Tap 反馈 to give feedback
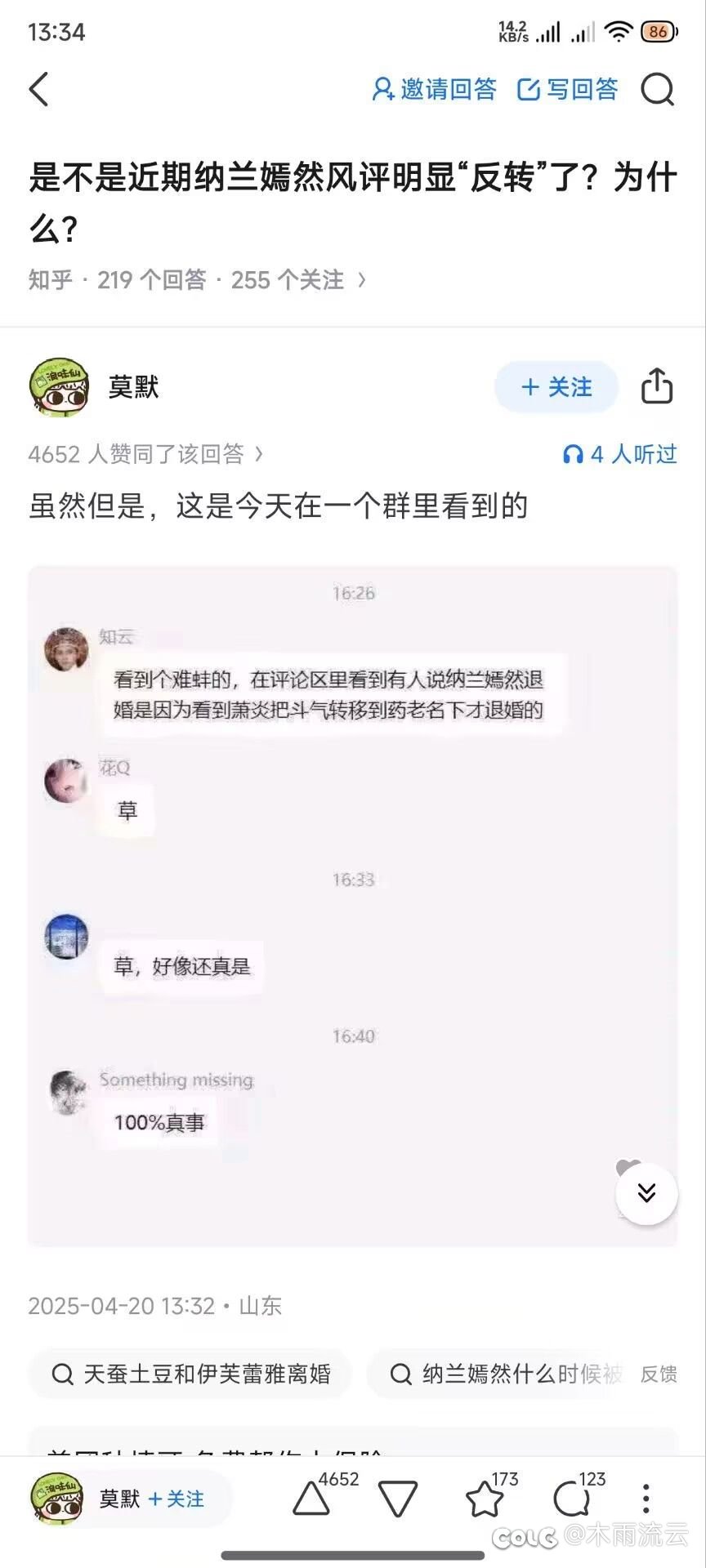This screenshot has width=706, height=1568. 659,1374
